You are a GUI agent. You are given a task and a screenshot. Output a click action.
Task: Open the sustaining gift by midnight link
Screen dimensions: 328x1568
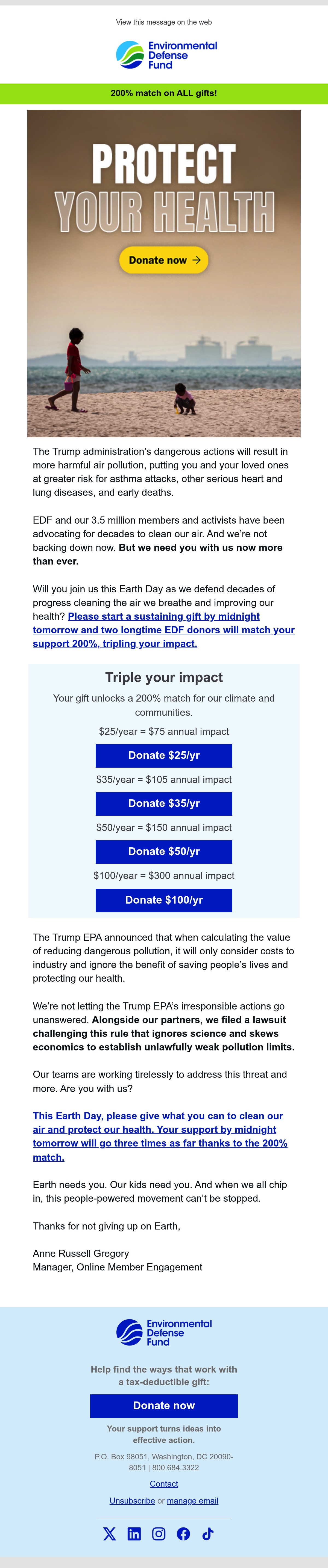coord(163,629)
